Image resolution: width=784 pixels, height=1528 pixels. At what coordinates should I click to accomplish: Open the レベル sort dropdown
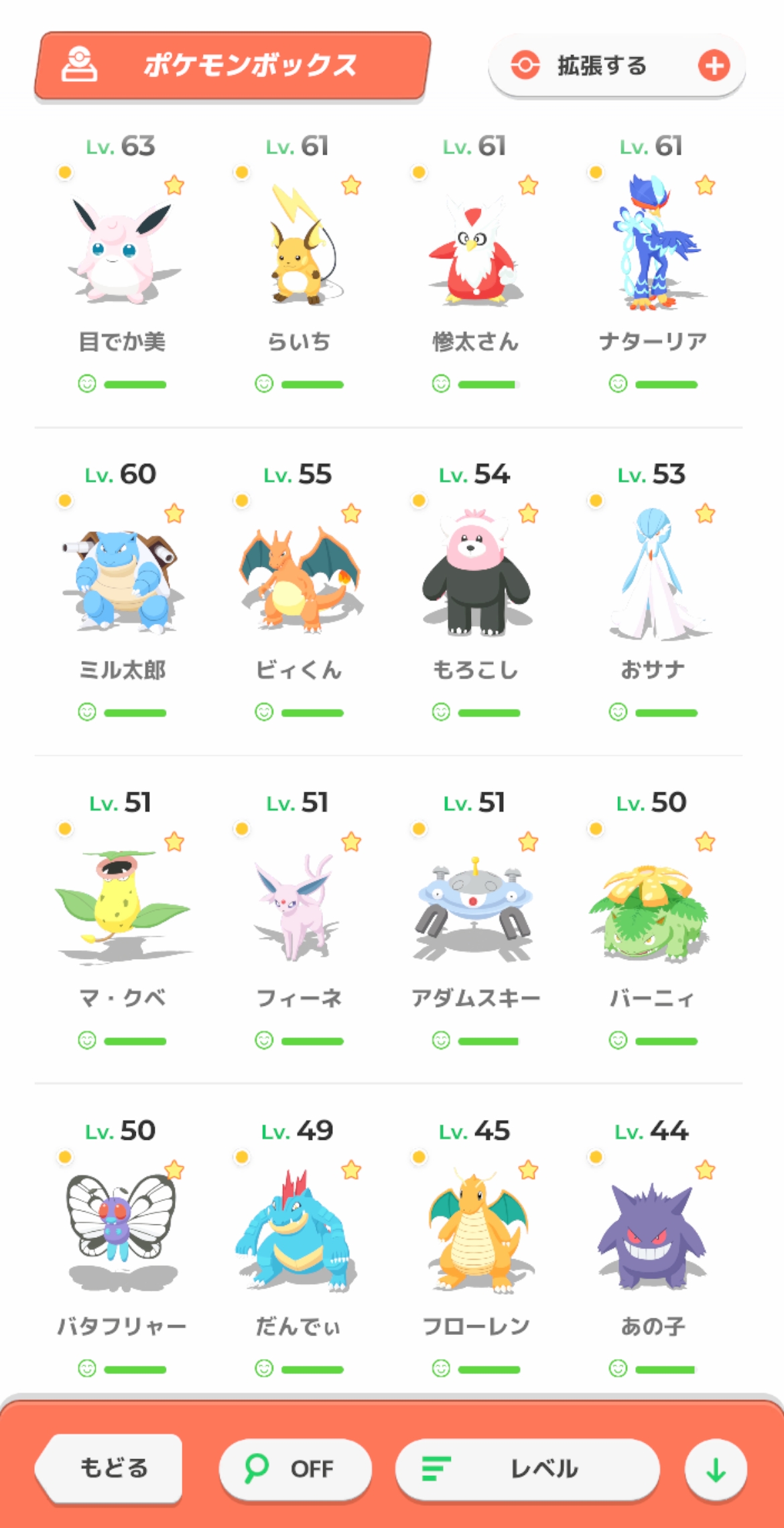click(527, 1468)
